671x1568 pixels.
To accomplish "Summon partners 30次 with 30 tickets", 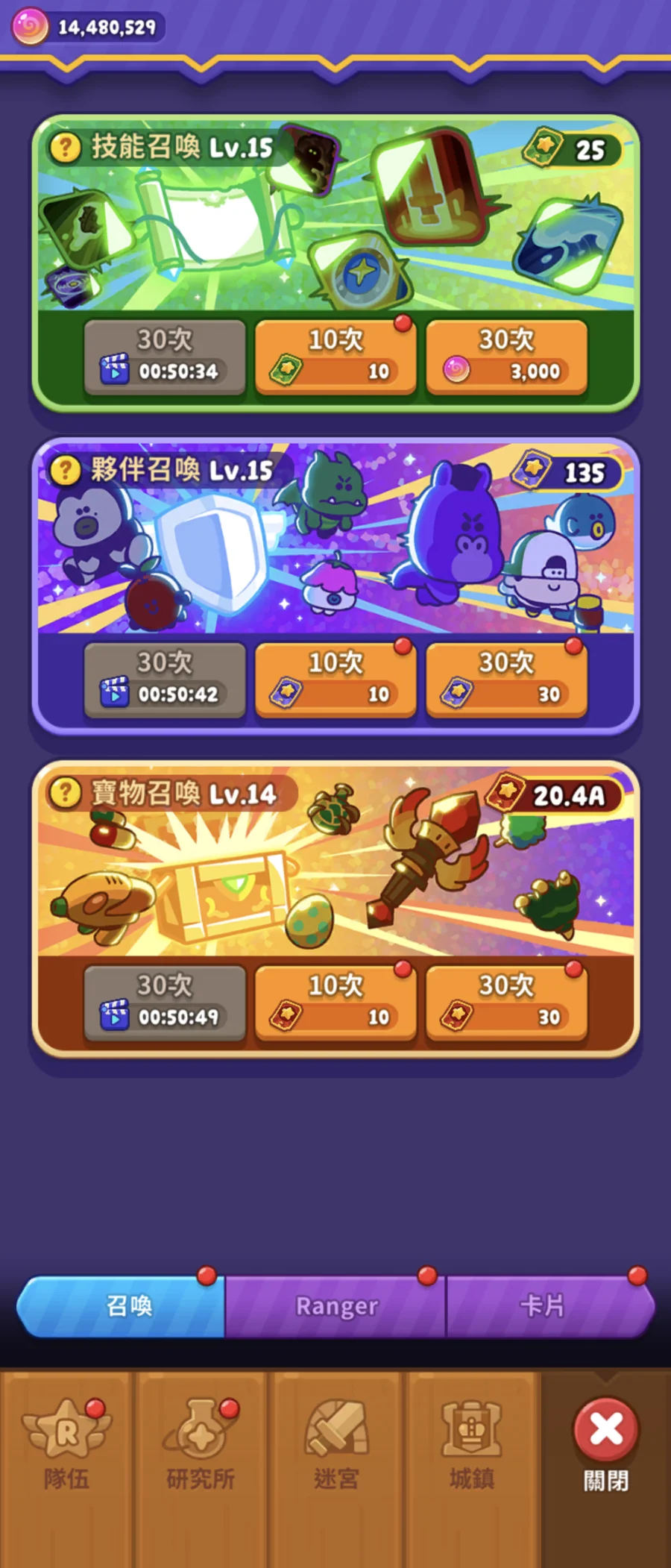I will coord(506,680).
